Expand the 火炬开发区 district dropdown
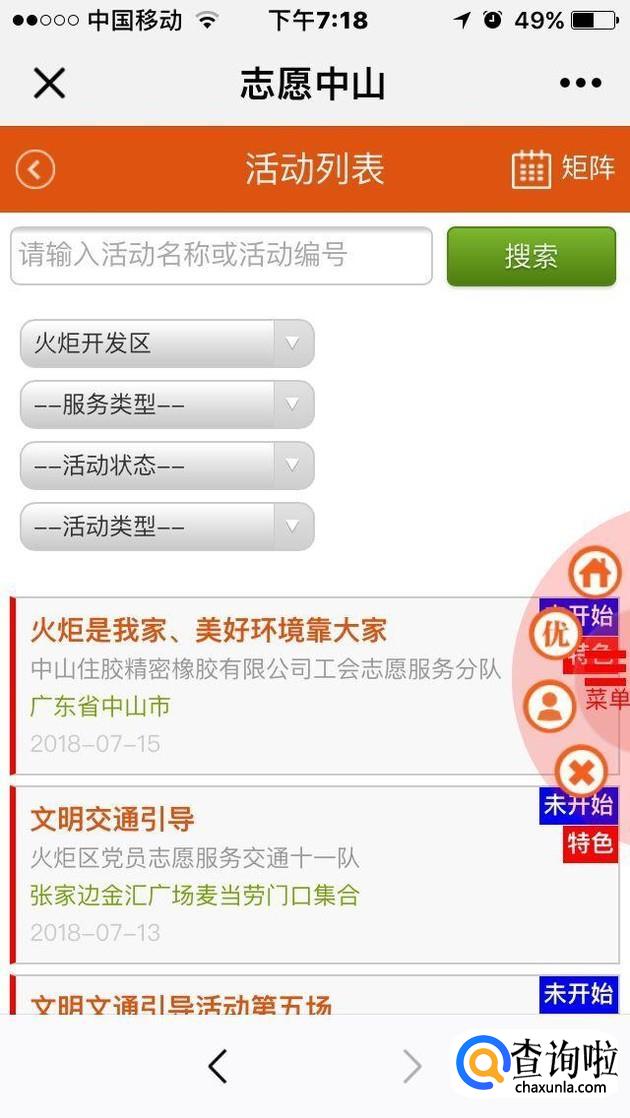Image resolution: width=630 pixels, height=1118 pixels. 167,344
